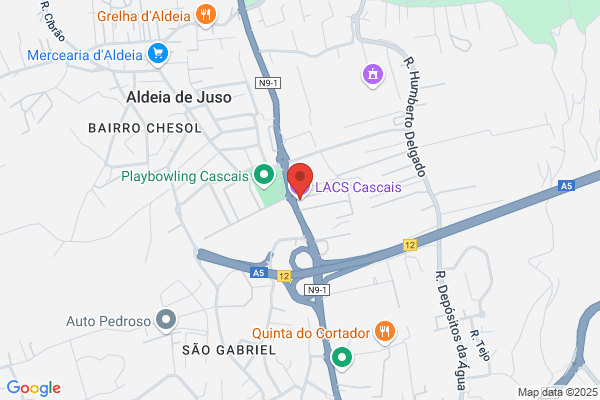Open the Auto Pedroso marker
Screen dimensions: 600x400
click(x=166, y=320)
